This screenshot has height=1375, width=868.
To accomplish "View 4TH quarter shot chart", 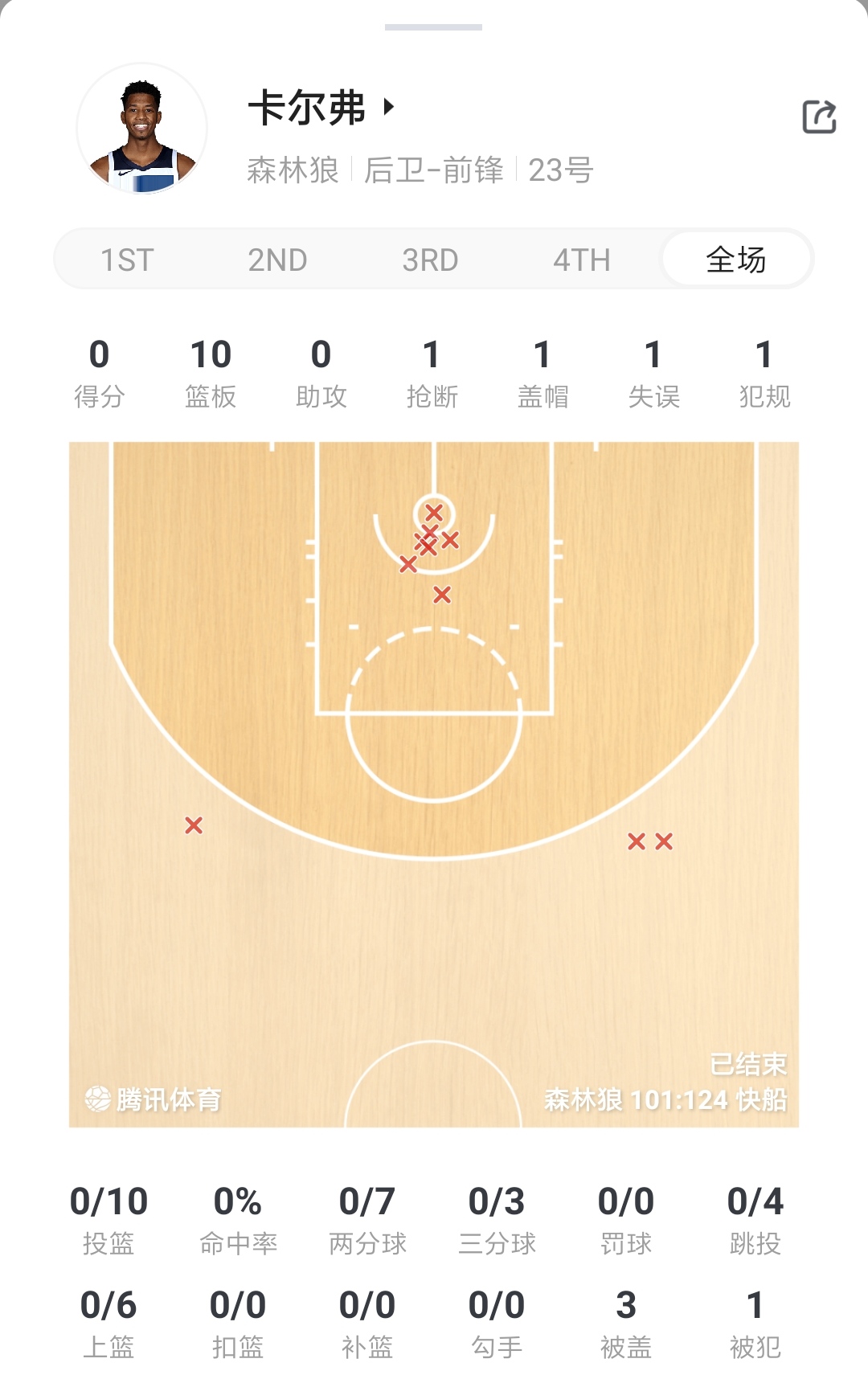I will [581, 260].
